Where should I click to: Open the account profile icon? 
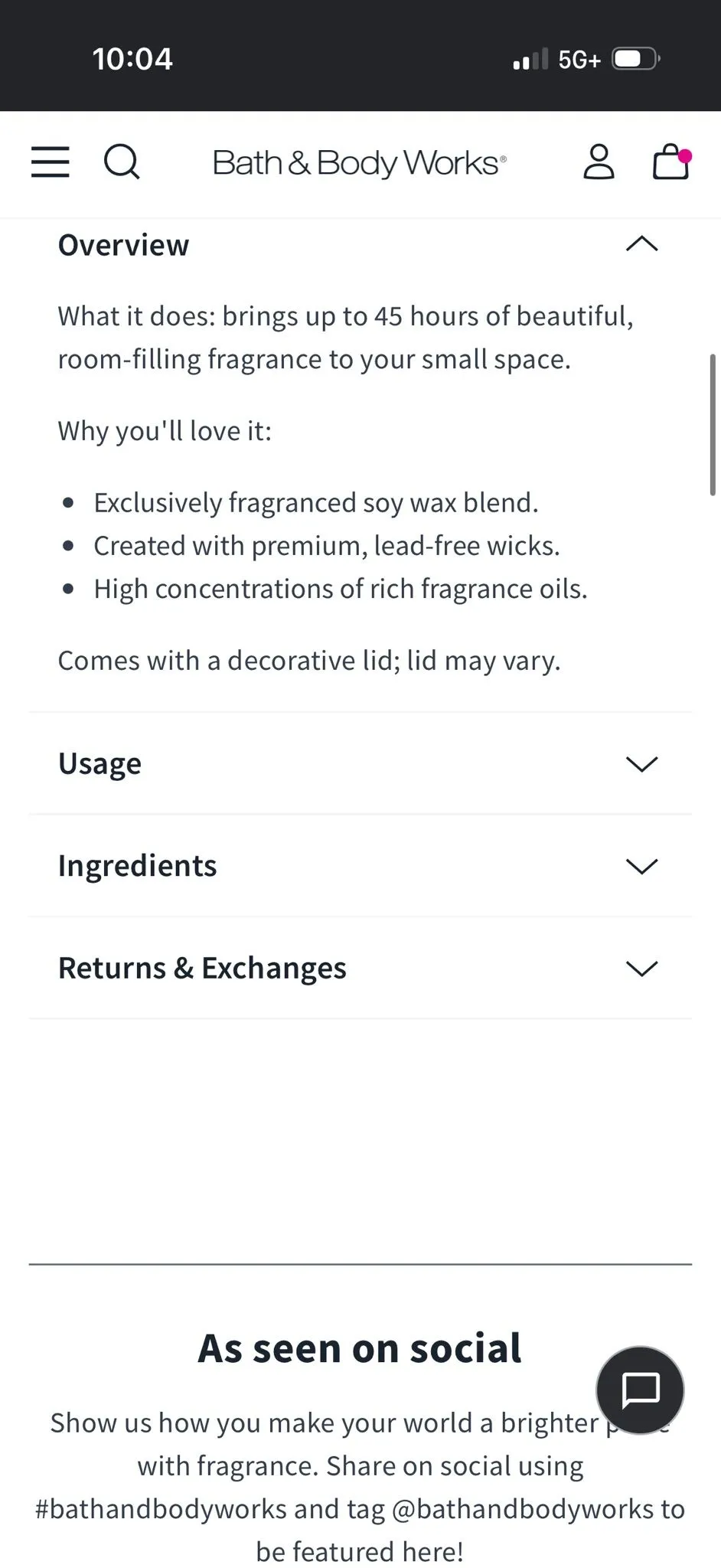coord(599,162)
